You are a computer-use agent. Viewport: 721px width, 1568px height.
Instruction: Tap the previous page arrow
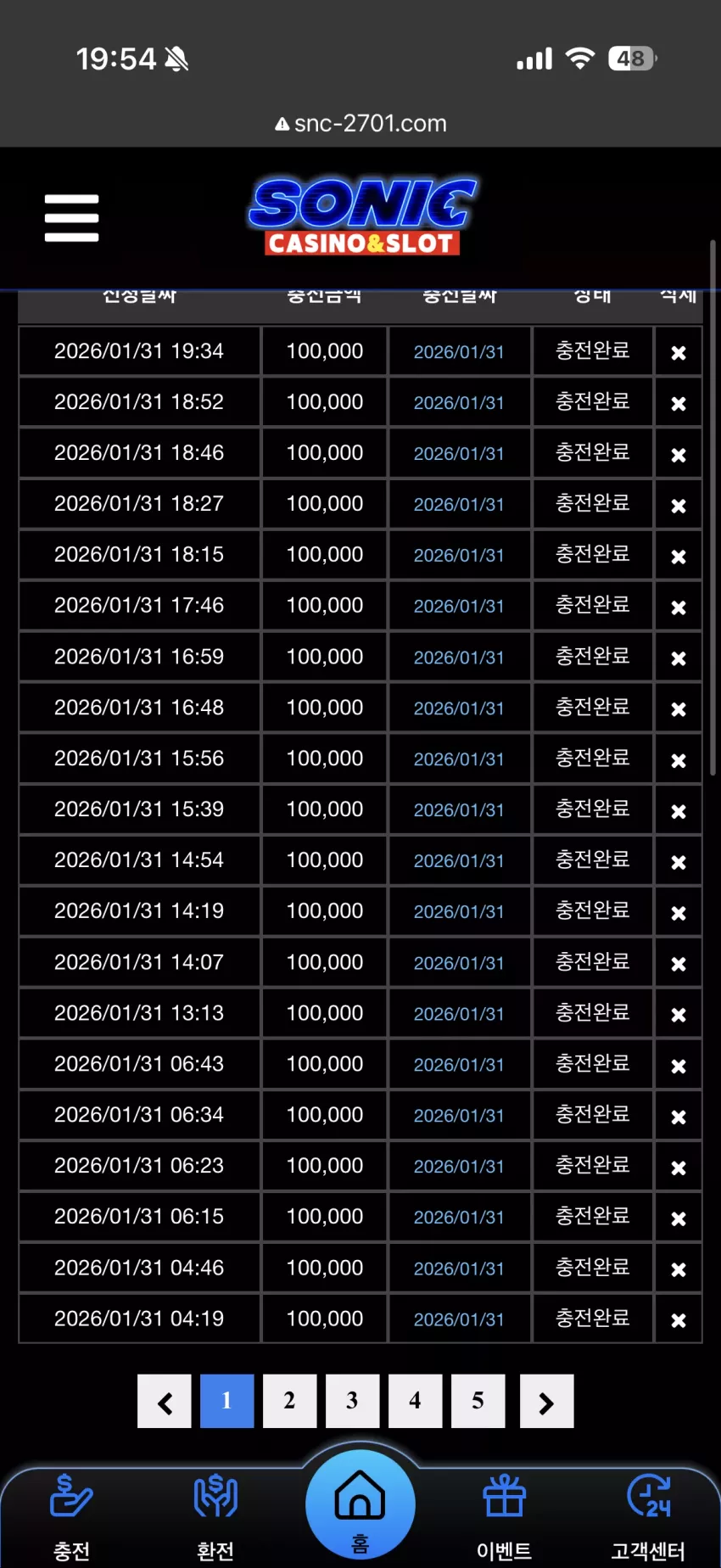(x=165, y=1401)
